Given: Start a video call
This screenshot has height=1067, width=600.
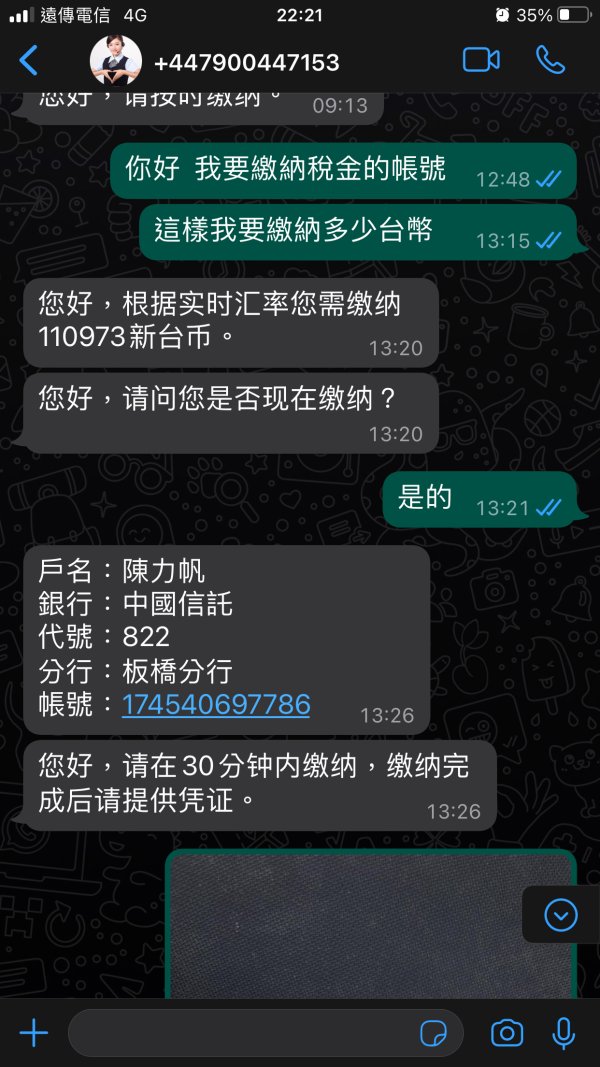Looking at the screenshot, I should [x=481, y=61].
